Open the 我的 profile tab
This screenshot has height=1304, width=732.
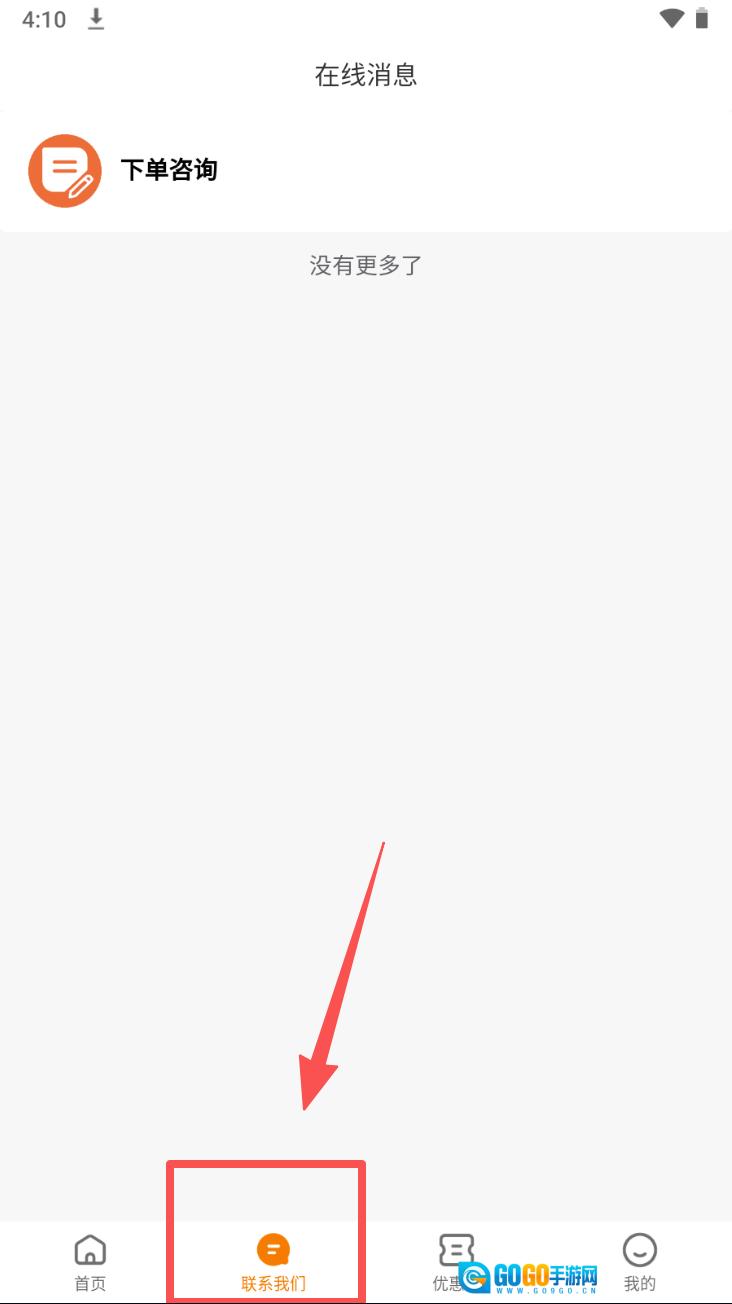(x=640, y=1262)
